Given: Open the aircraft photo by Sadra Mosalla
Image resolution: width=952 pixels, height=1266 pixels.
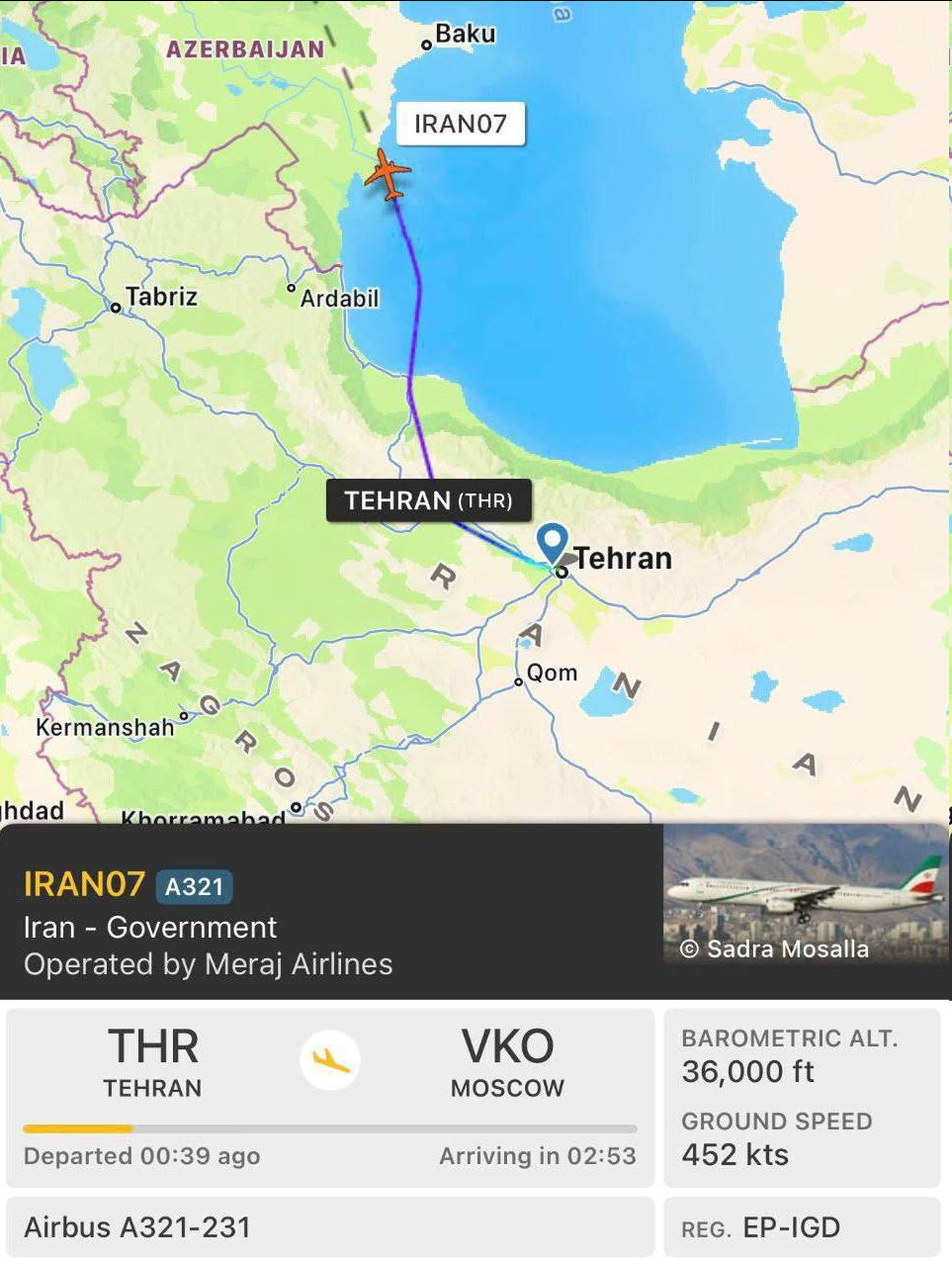Looking at the screenshot, I should click(x=805, y=894).
